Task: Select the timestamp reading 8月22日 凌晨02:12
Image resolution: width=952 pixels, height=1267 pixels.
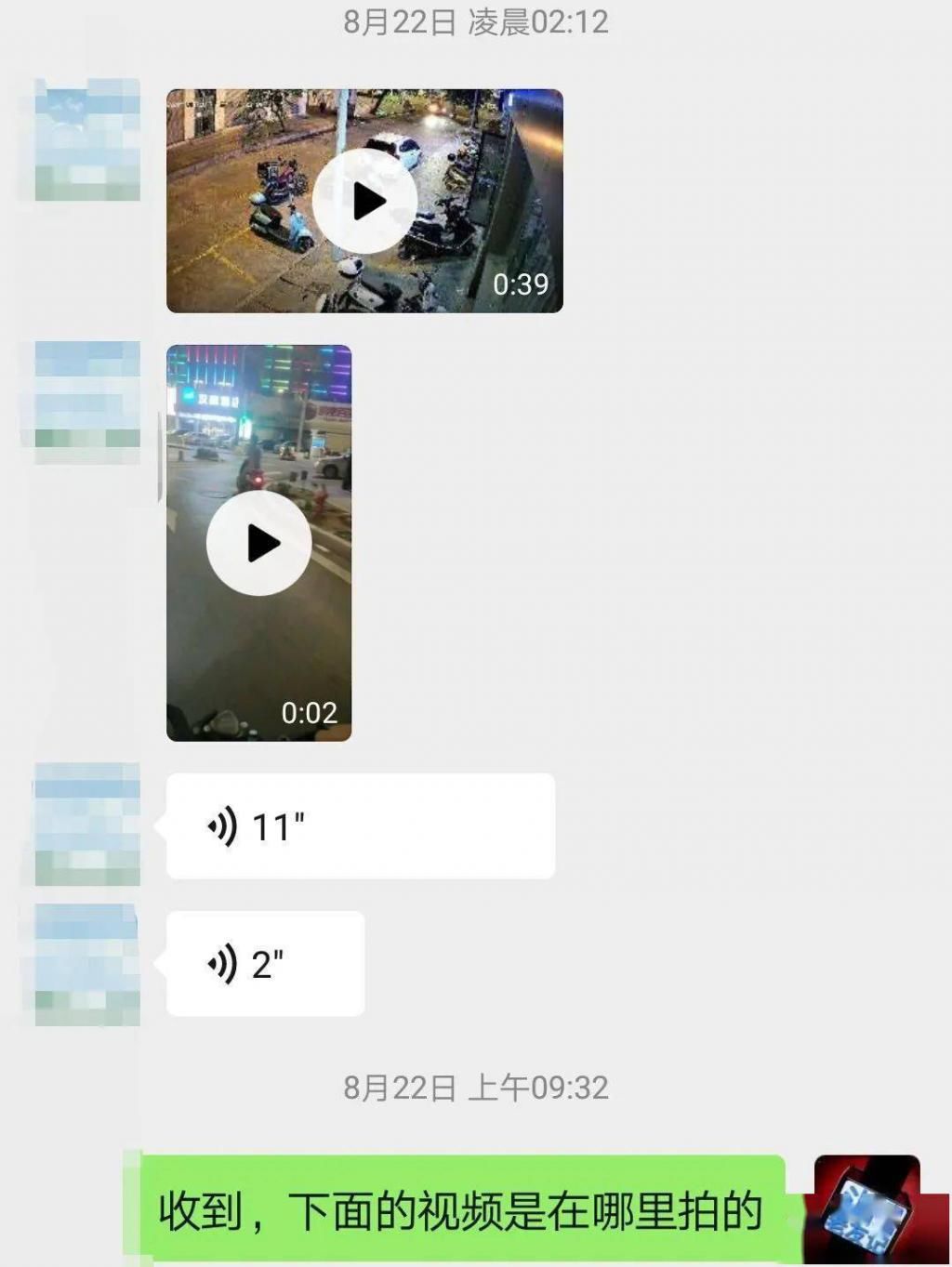Action: coord(476,25)
